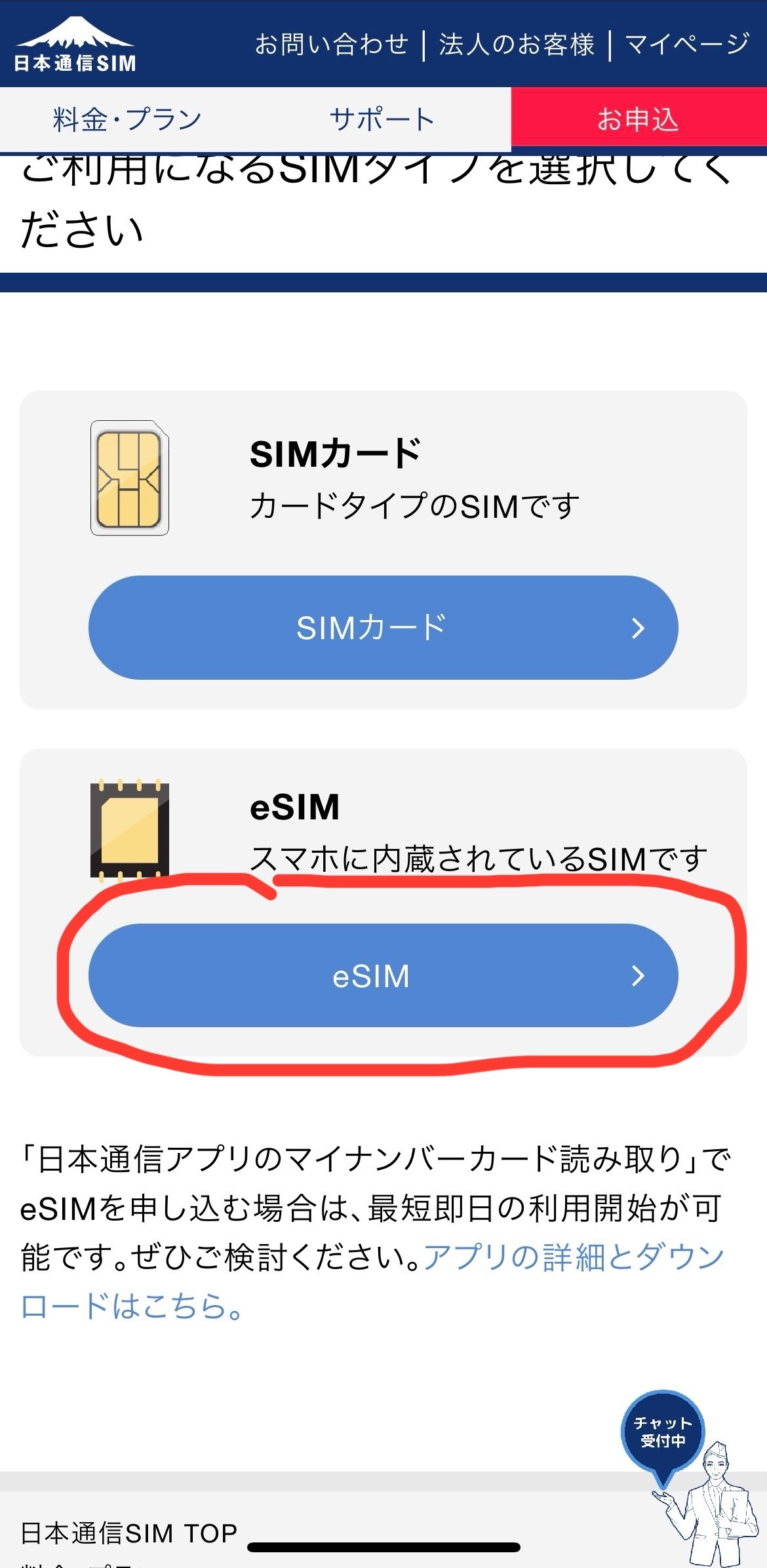Open 法人のお客様 page
767x1568 pixels.
click(517, 45)
